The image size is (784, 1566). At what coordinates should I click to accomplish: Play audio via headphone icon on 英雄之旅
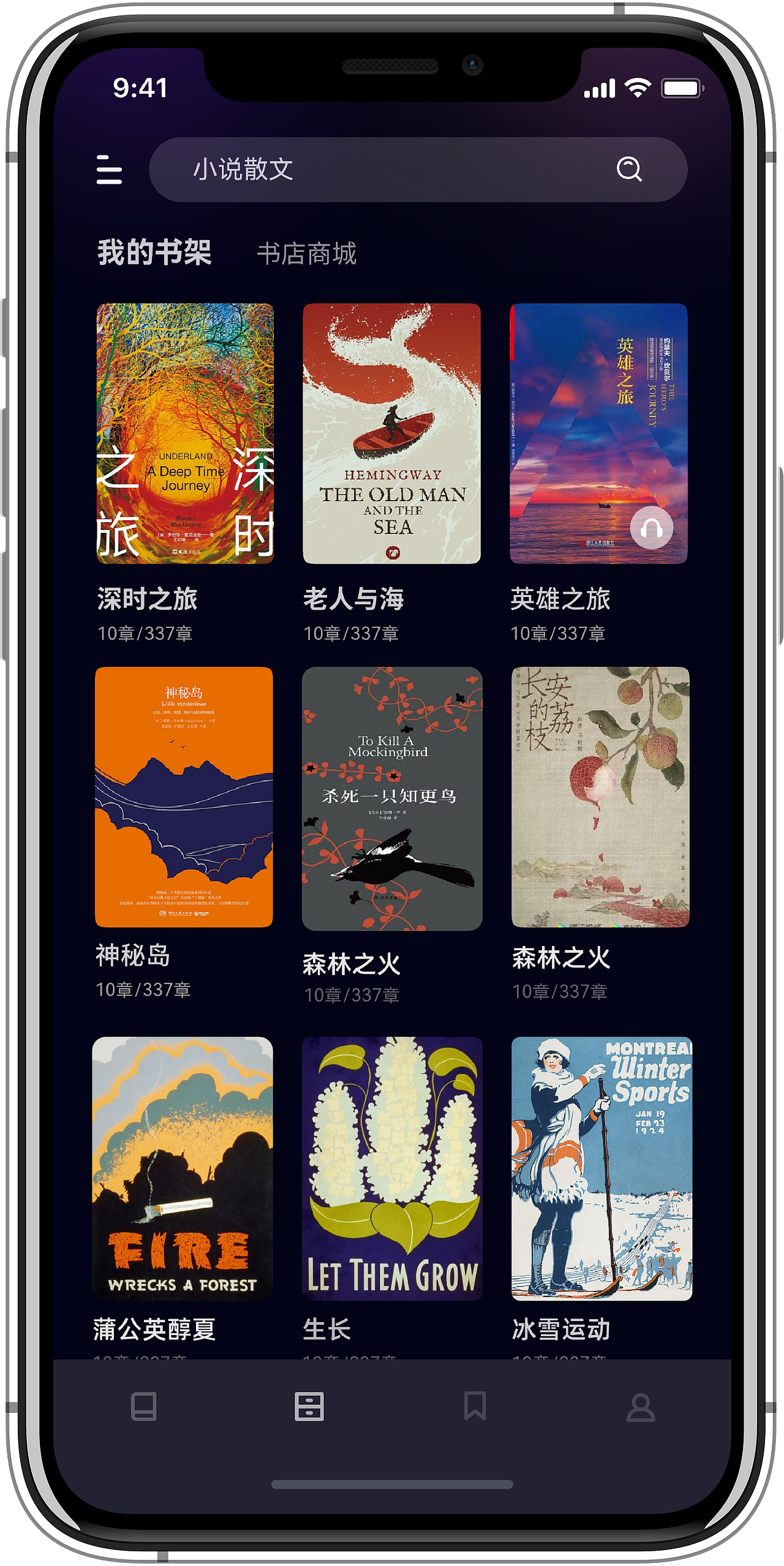click(x=651, y=528)
